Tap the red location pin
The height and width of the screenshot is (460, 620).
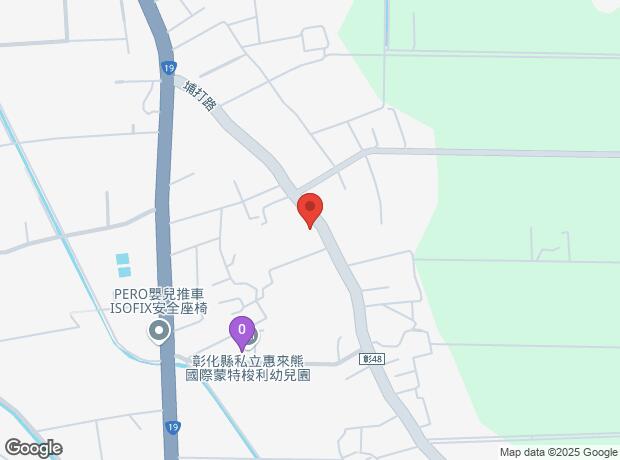click(310, 210)
